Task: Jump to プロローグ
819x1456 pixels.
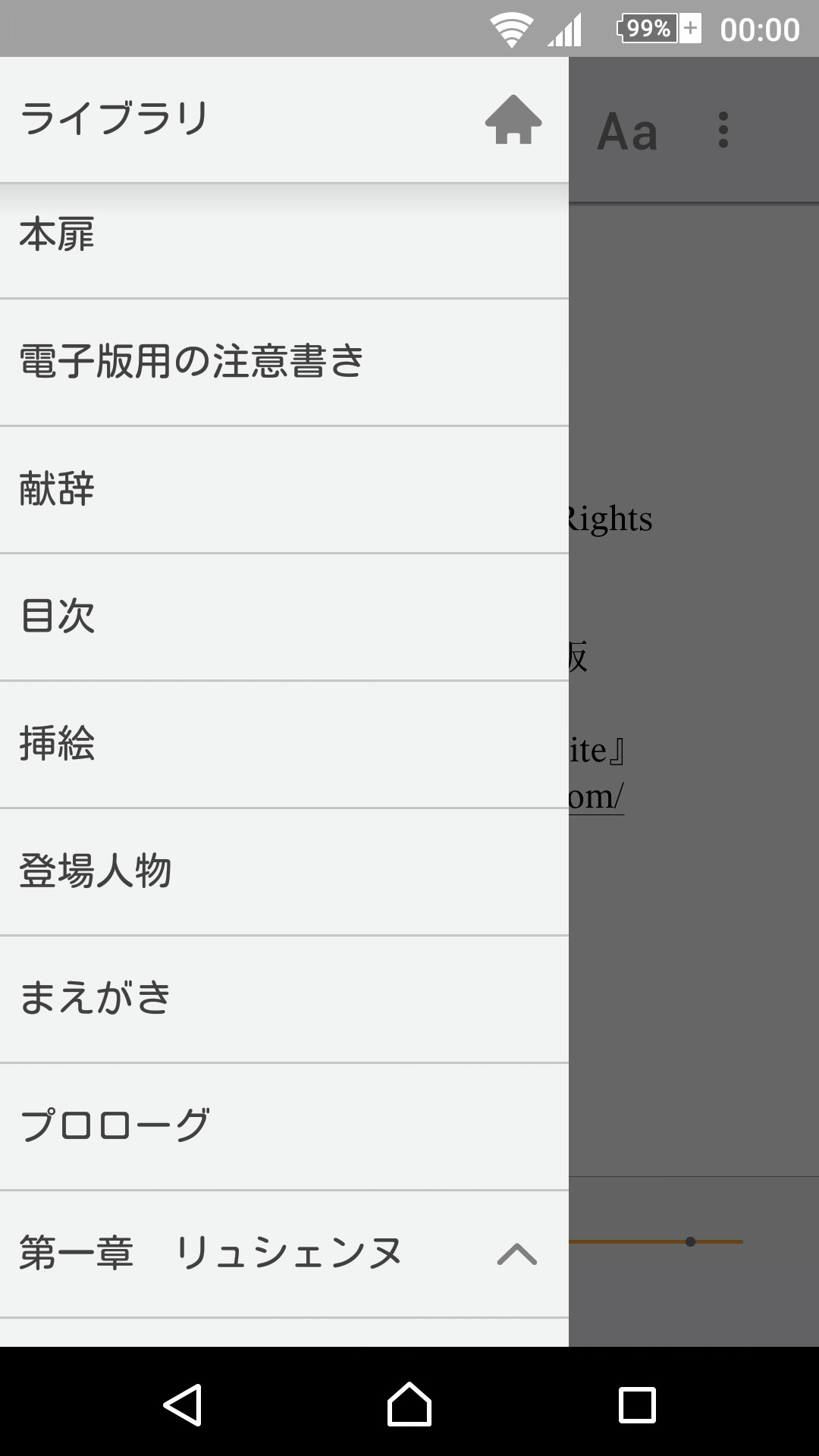Action: 284,1127
